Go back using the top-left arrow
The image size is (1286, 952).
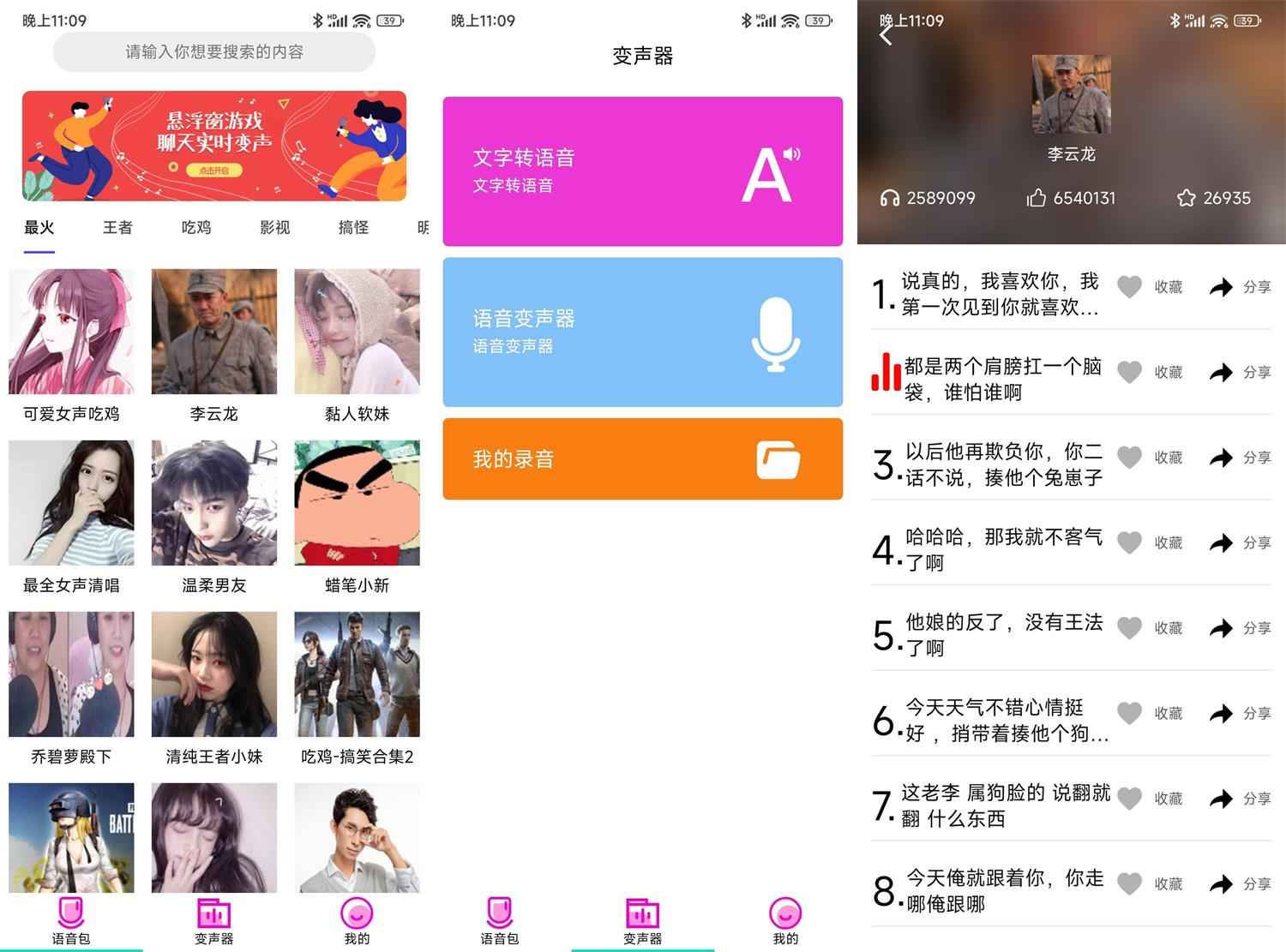[x=886, y=35]
